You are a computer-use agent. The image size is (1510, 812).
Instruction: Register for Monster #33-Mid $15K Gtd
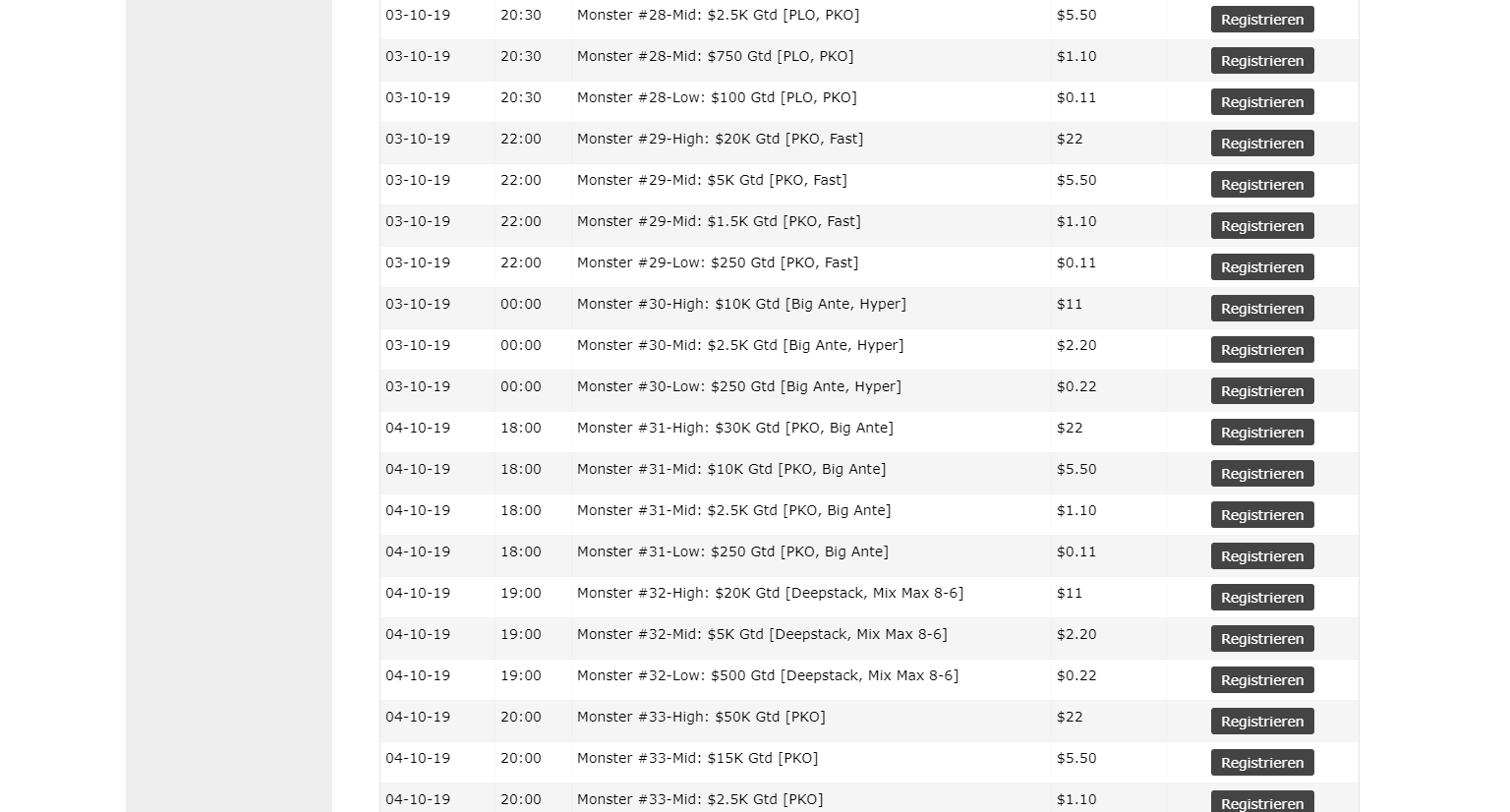[x=1261, y=763]
